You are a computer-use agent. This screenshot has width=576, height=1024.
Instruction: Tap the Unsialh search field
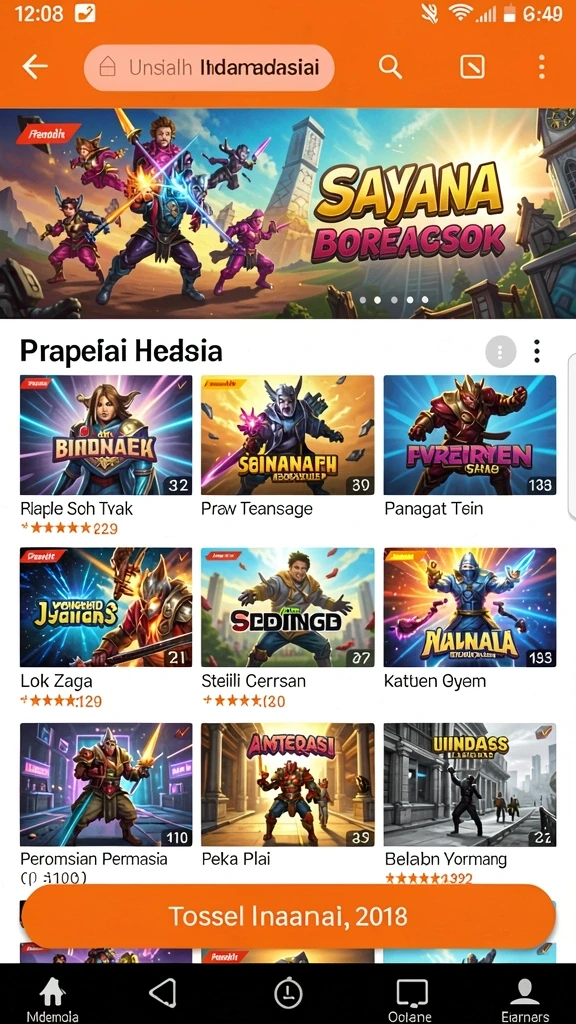[209, 67]
